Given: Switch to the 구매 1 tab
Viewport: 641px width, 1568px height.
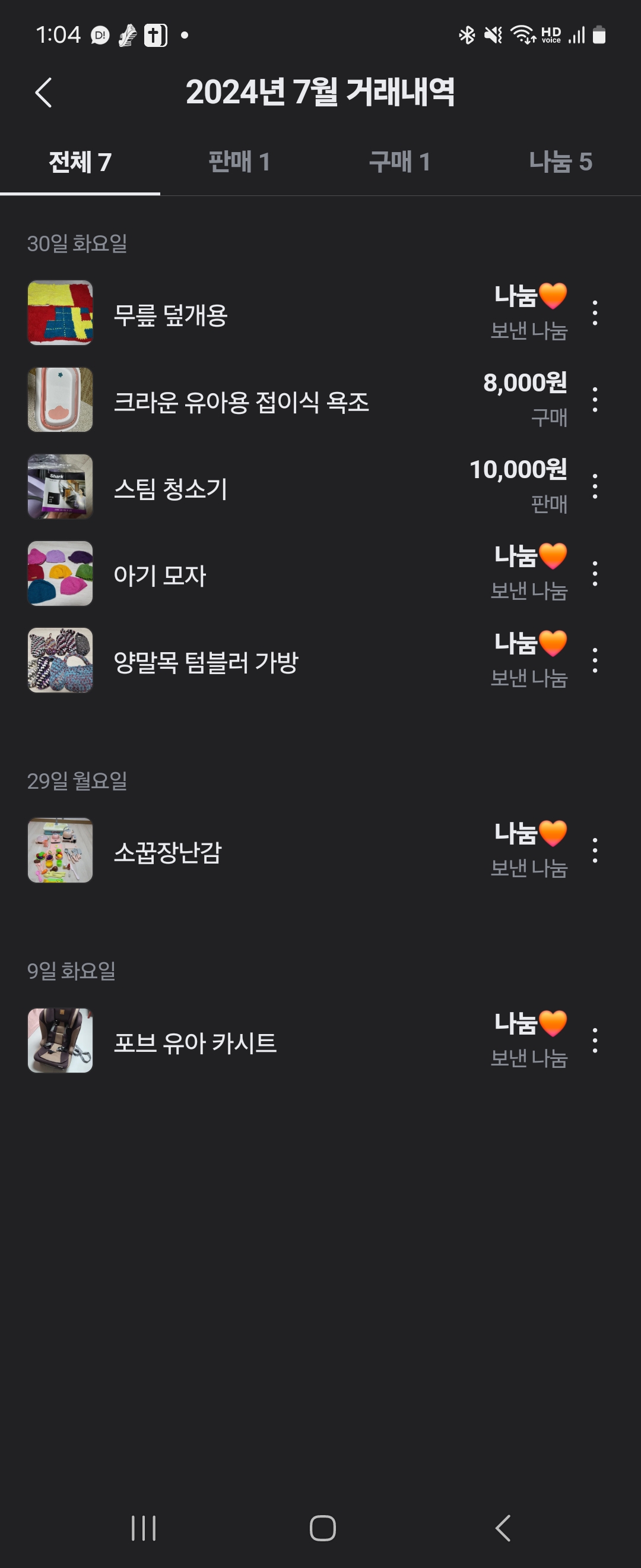Looking at the screenshot, I should pyautogui.click(x=399, y=162).
